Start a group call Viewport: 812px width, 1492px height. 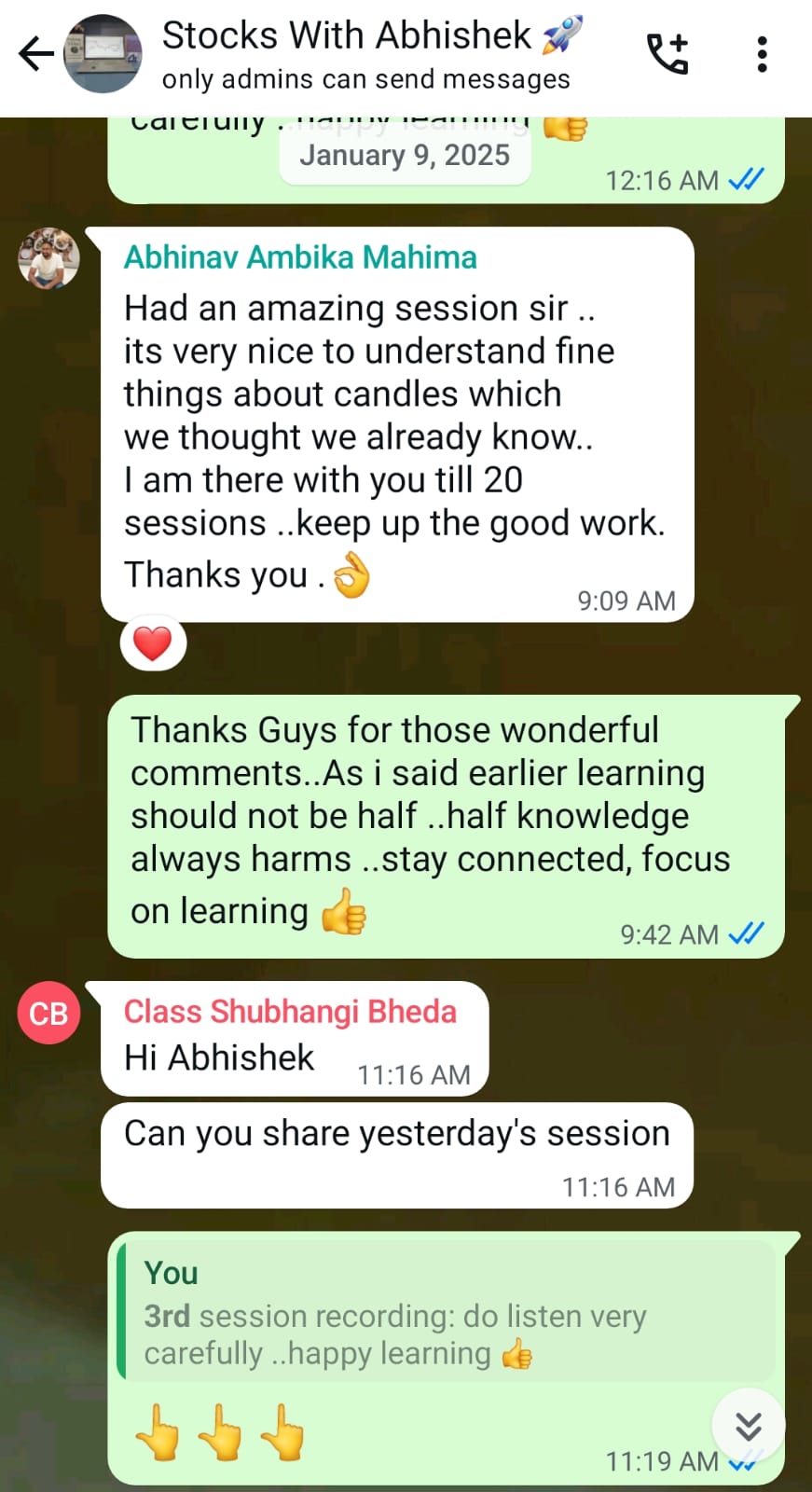click(x=667, y=54)
